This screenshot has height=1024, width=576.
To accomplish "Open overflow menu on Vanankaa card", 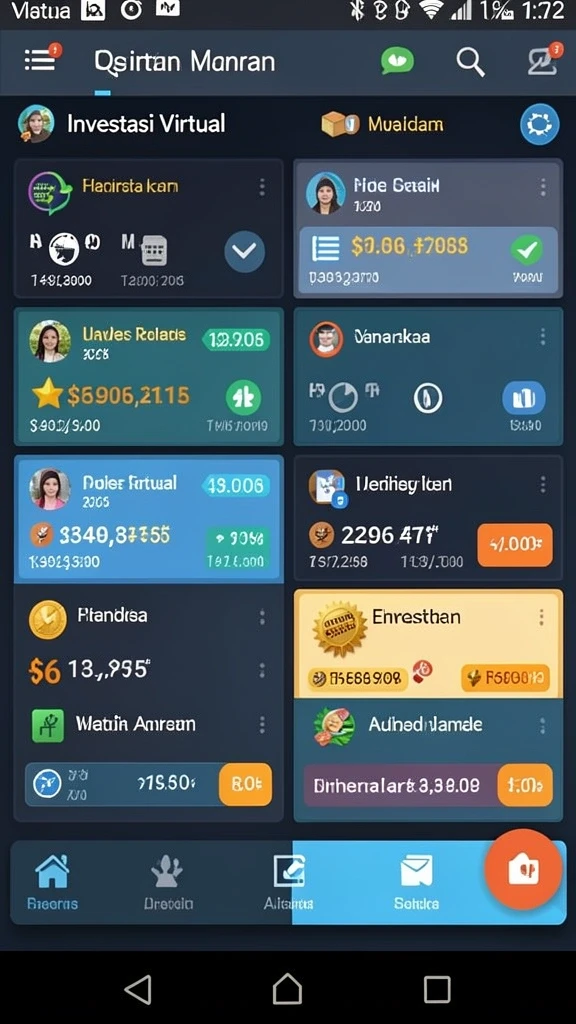I will (x=543, y=337).
